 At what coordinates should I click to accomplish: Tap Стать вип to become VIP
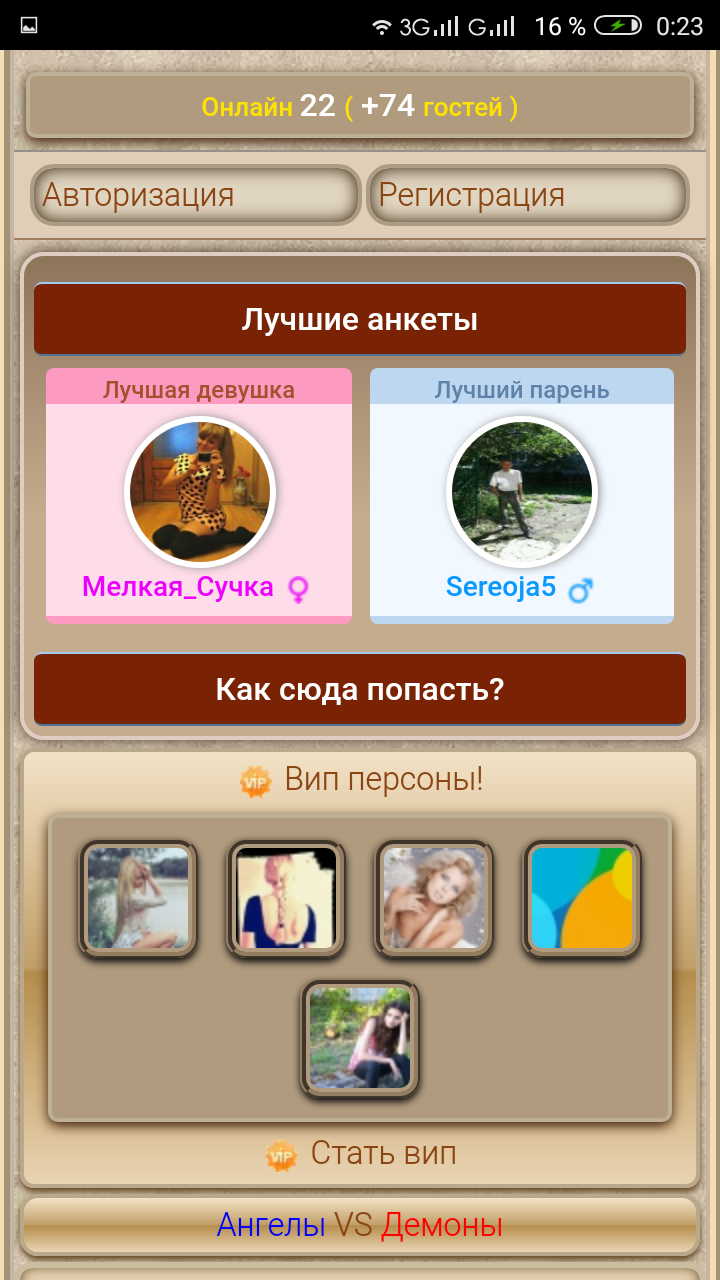click(x=382, y=1153)
